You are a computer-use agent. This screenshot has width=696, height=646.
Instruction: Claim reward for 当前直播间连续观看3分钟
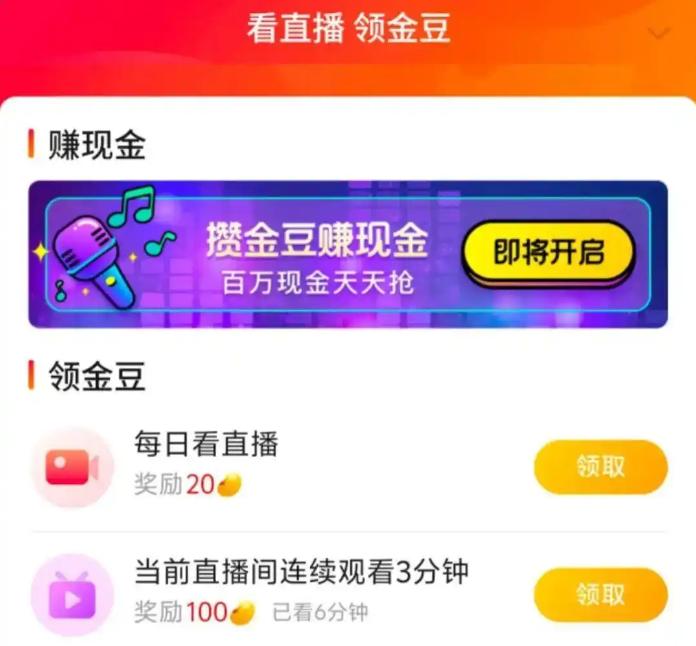[600, 595]
